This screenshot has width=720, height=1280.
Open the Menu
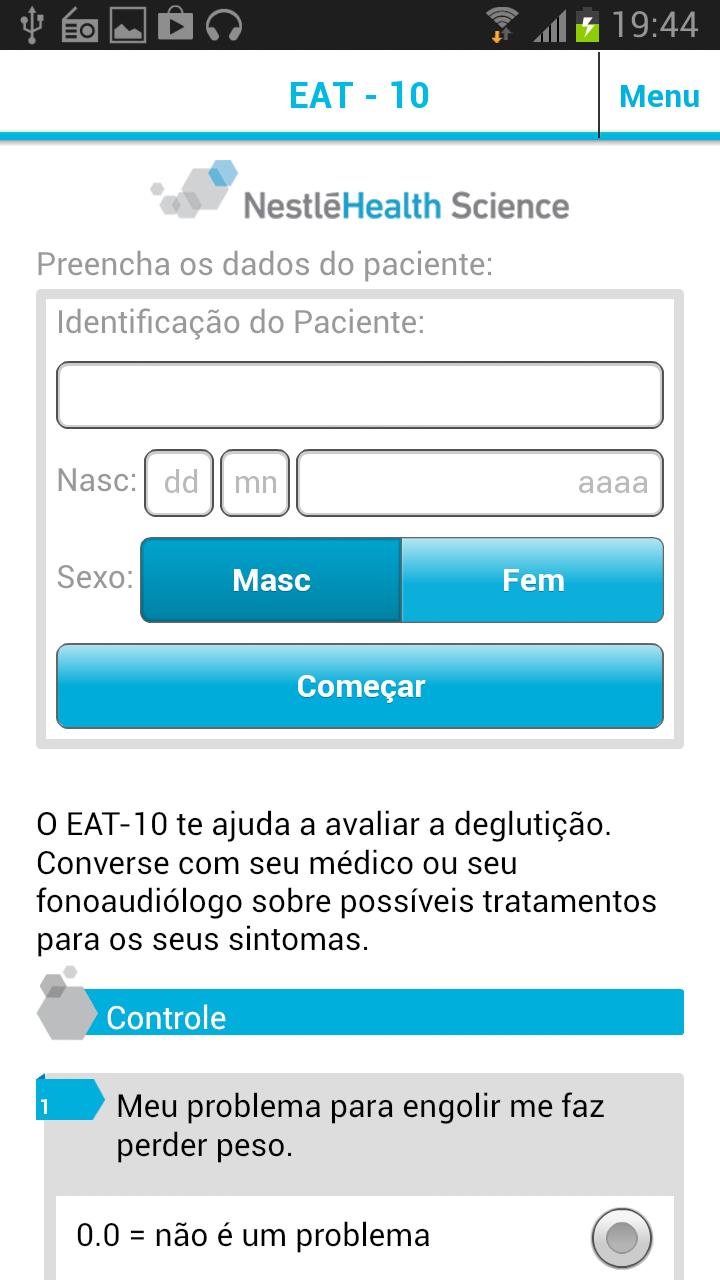coord(659,95)
